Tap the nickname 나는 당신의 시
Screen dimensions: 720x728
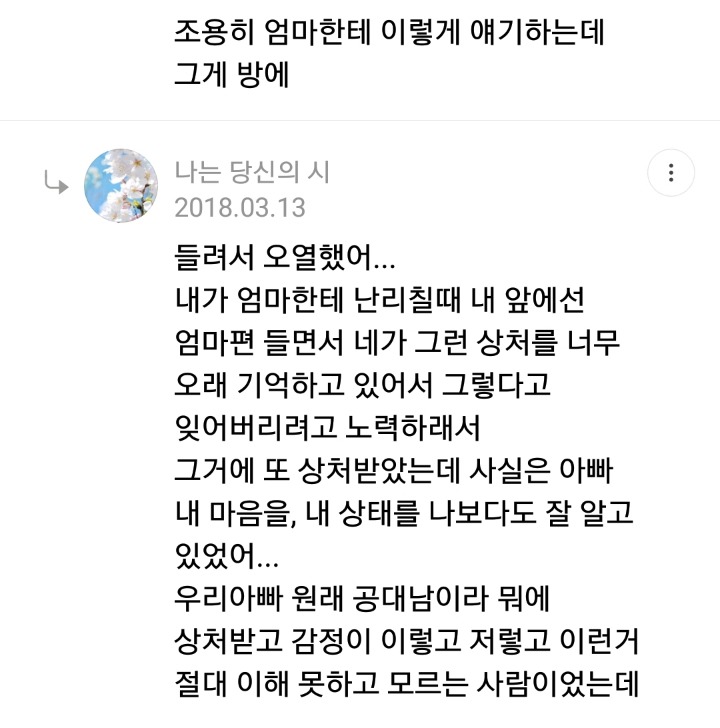(251, 172)
